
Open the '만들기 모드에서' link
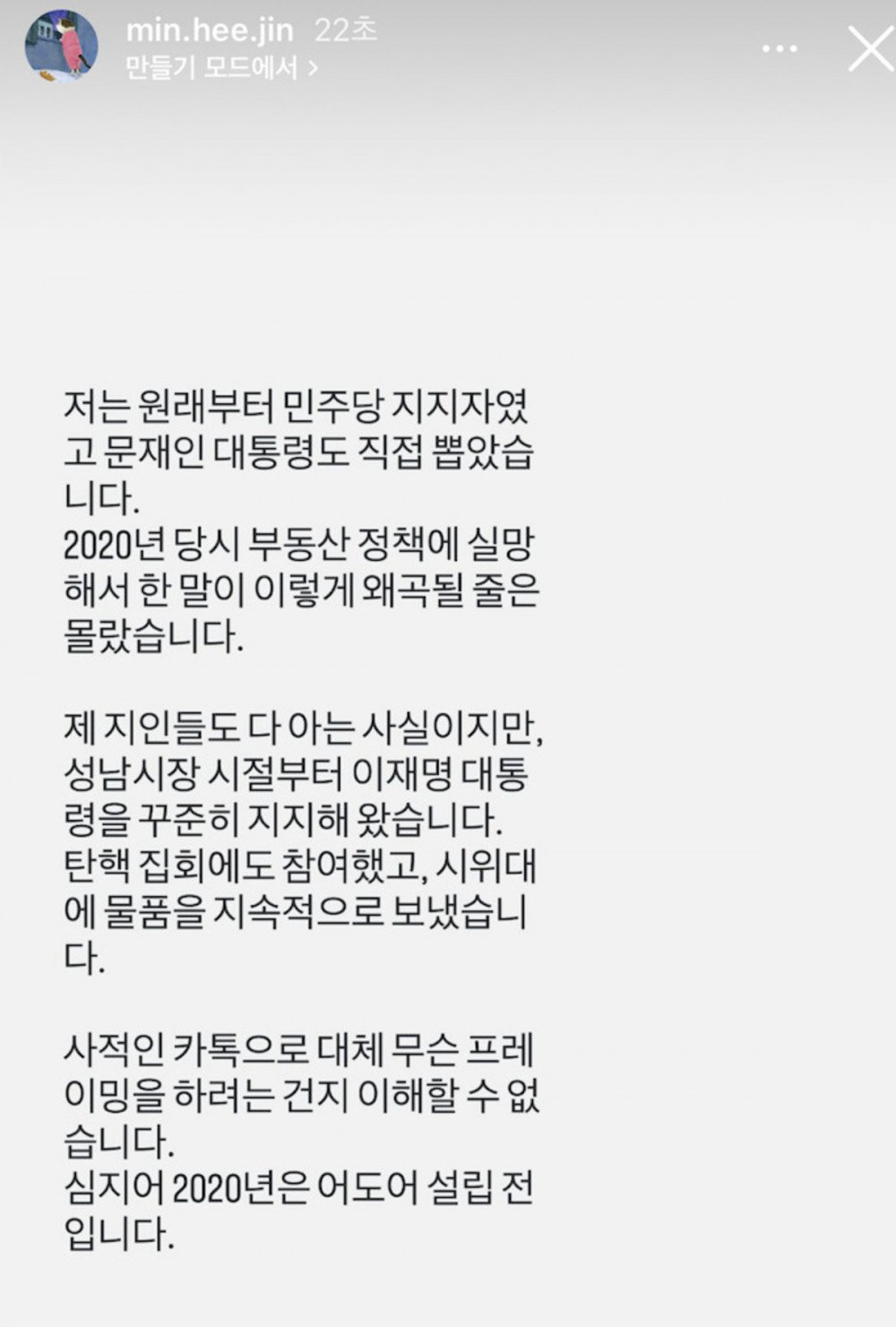click(221, 67)
